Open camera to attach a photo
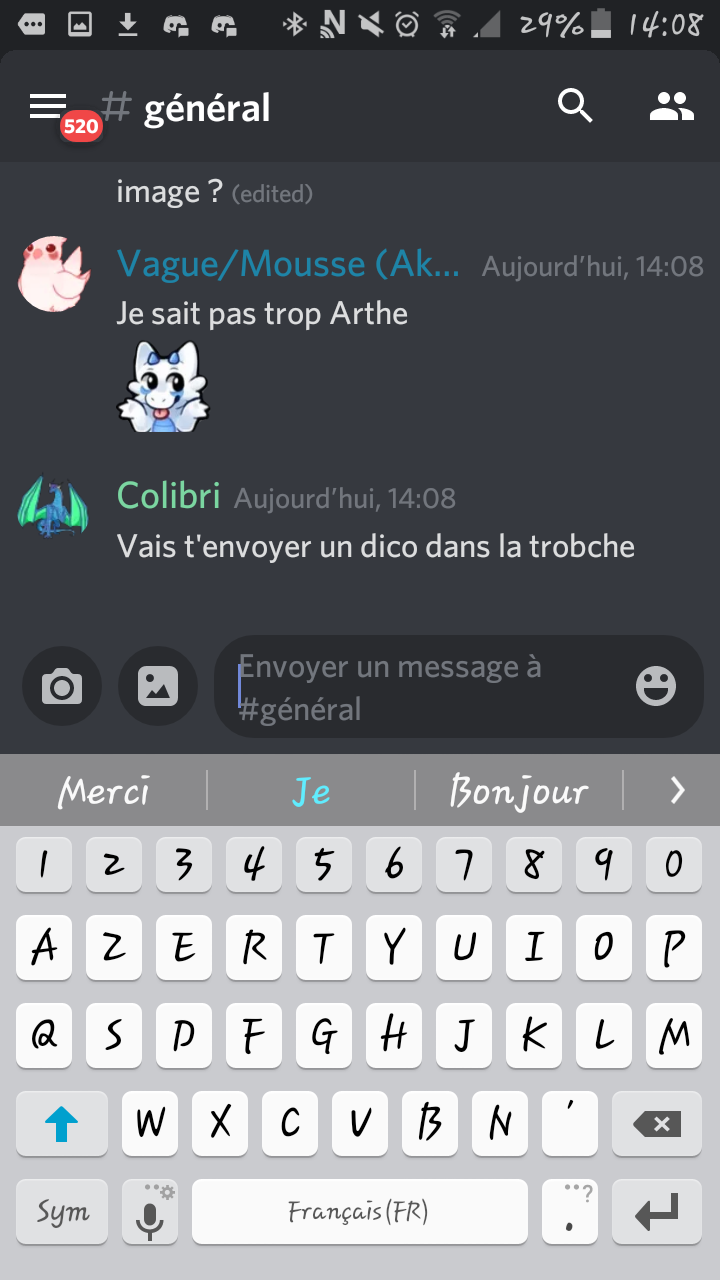720x1280 pixels. 62,687
